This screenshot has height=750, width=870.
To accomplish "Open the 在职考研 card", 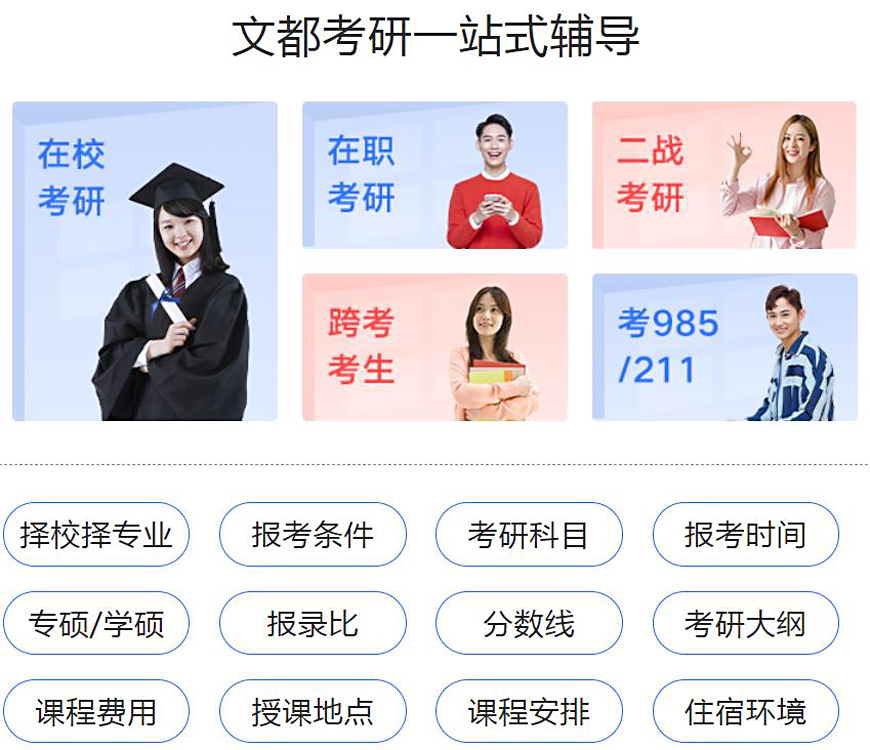I will coord(434,175).
